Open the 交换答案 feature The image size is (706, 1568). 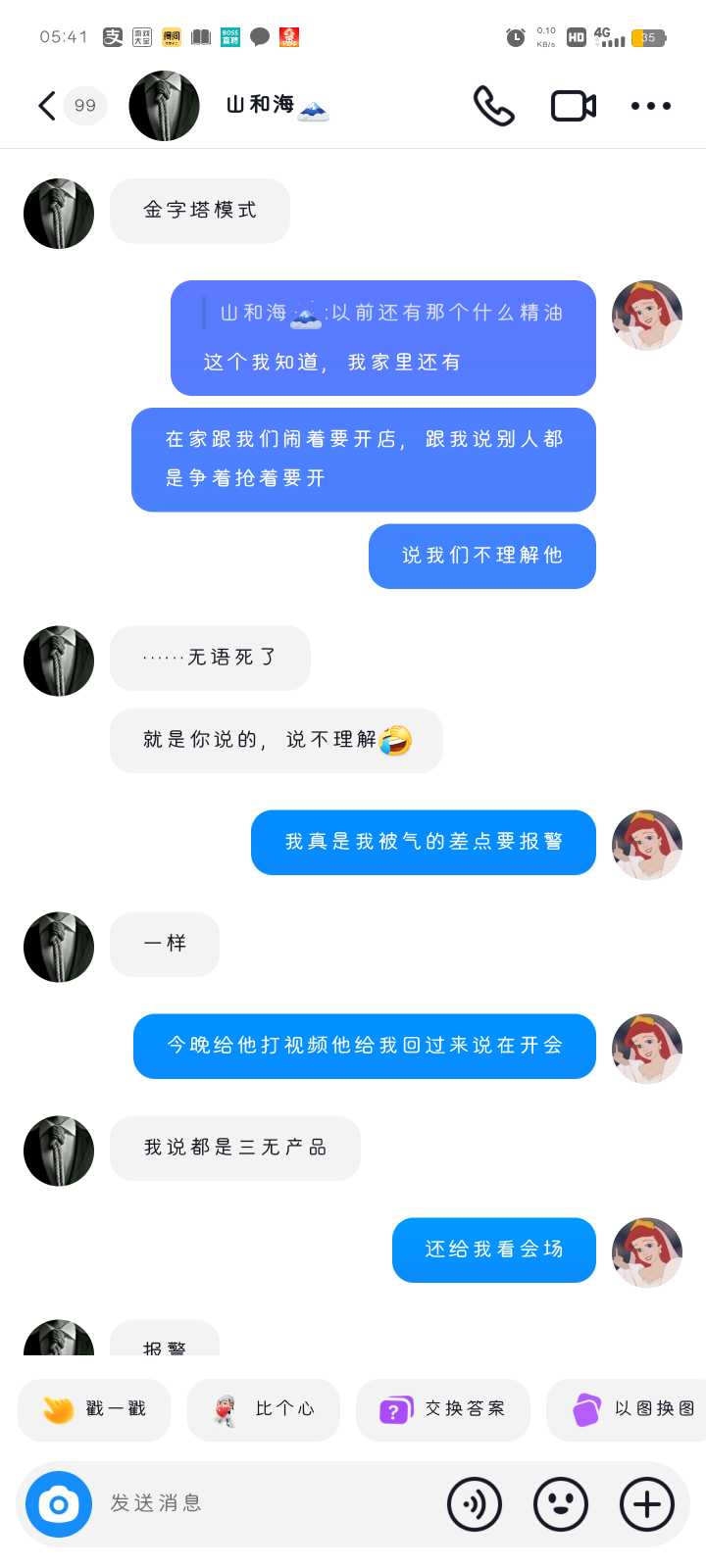[x=442, y=1409]
